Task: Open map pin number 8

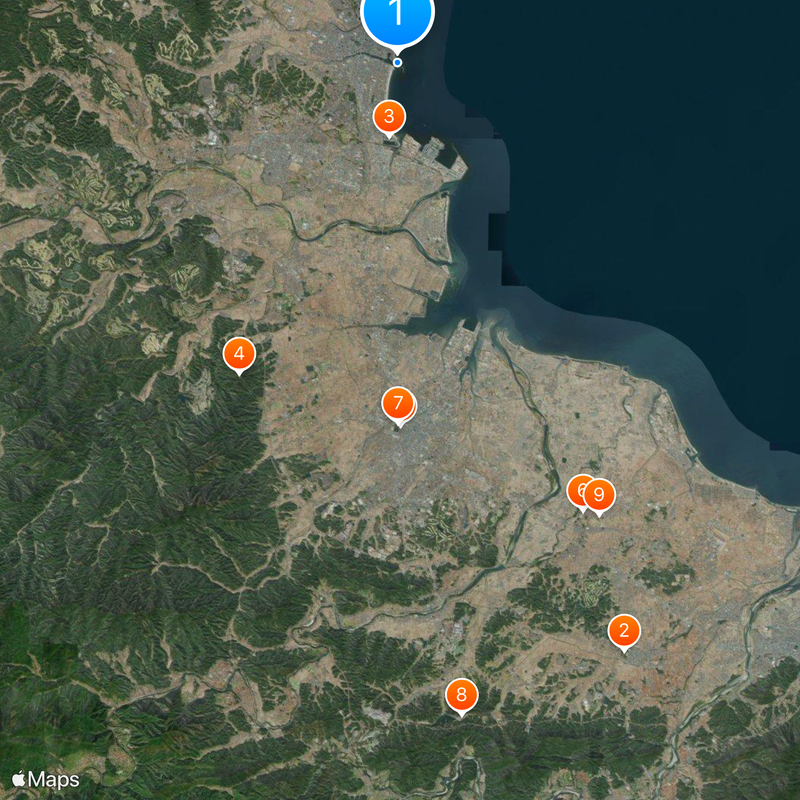Action: tap(461, 694)
